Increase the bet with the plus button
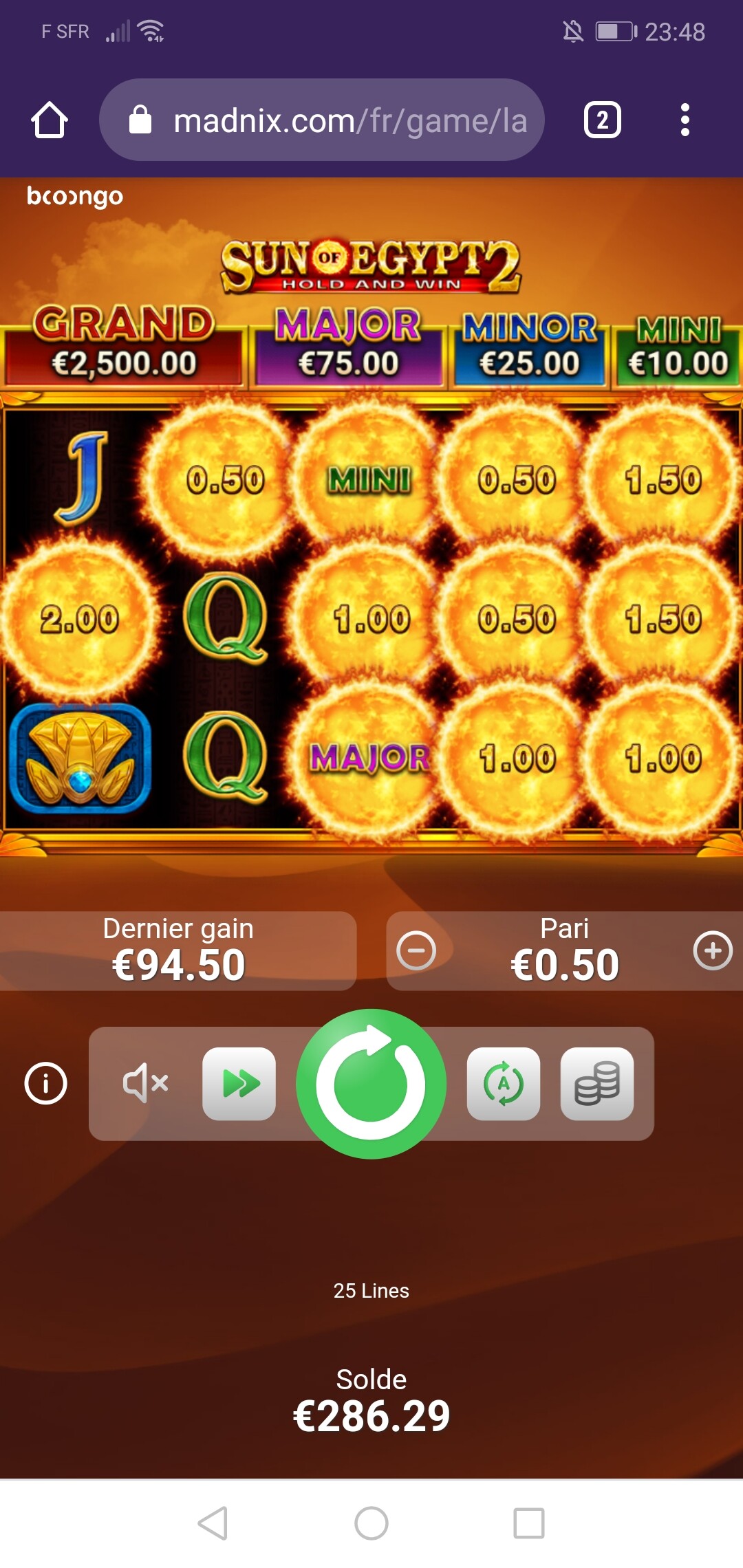 [713, 950]
